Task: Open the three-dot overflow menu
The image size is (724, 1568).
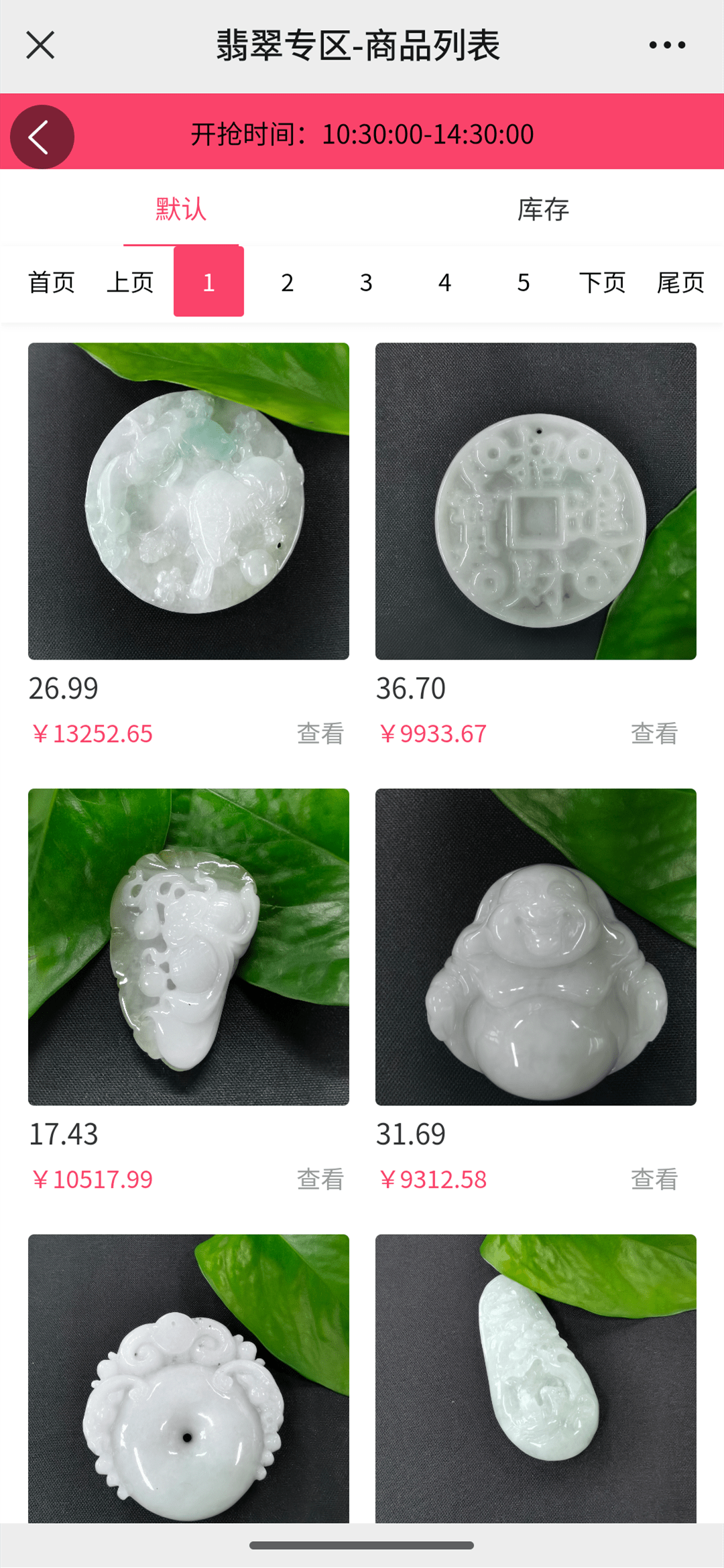Action: point(667,46)
